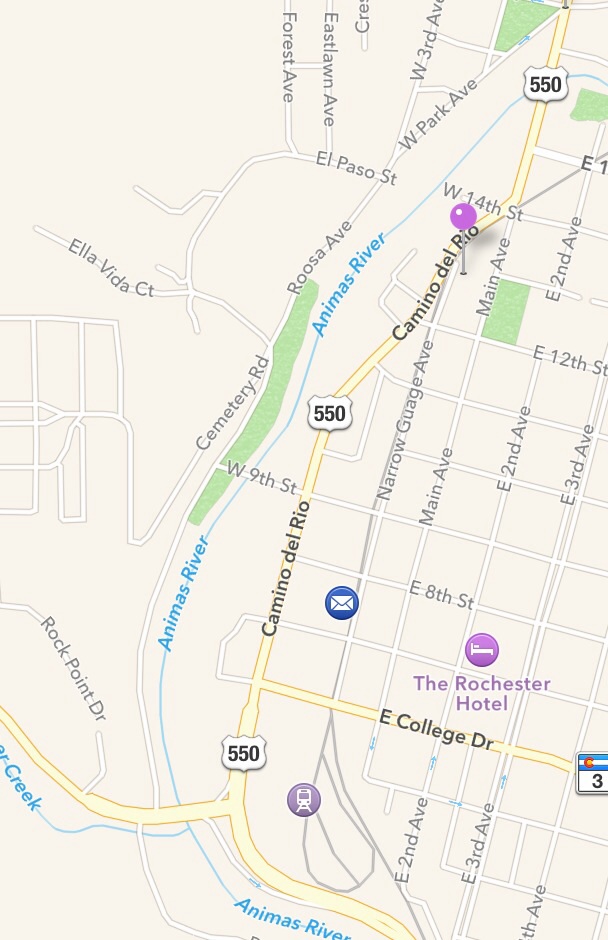Open The Rochester Hotel map marker

[x=482, y=650]
